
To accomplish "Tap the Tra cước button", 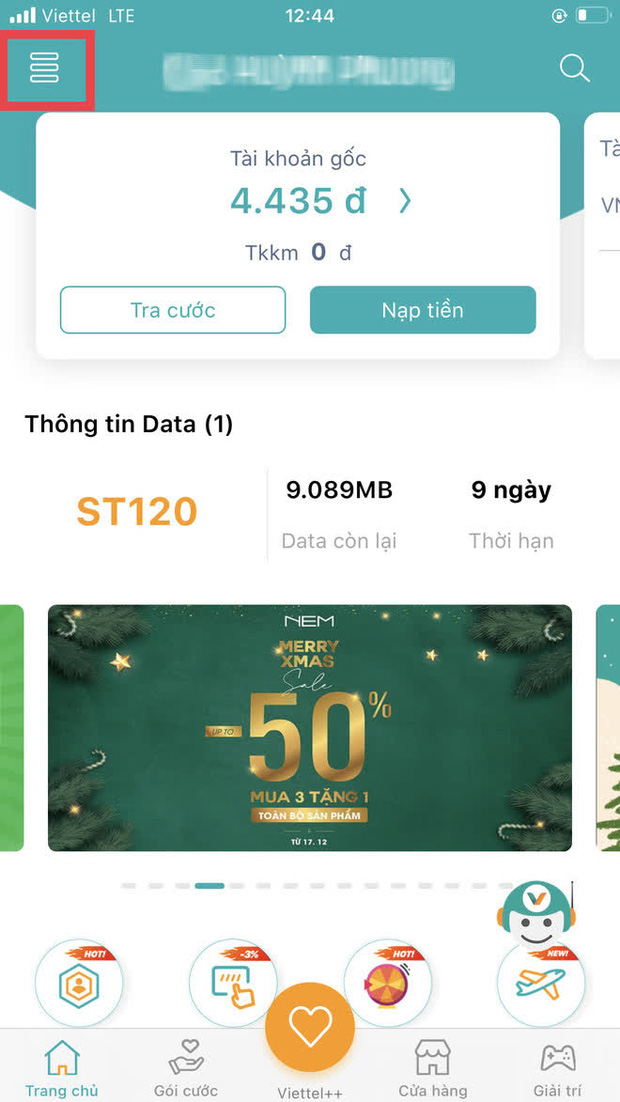I will pyautogui.click(x=173, y=310).
